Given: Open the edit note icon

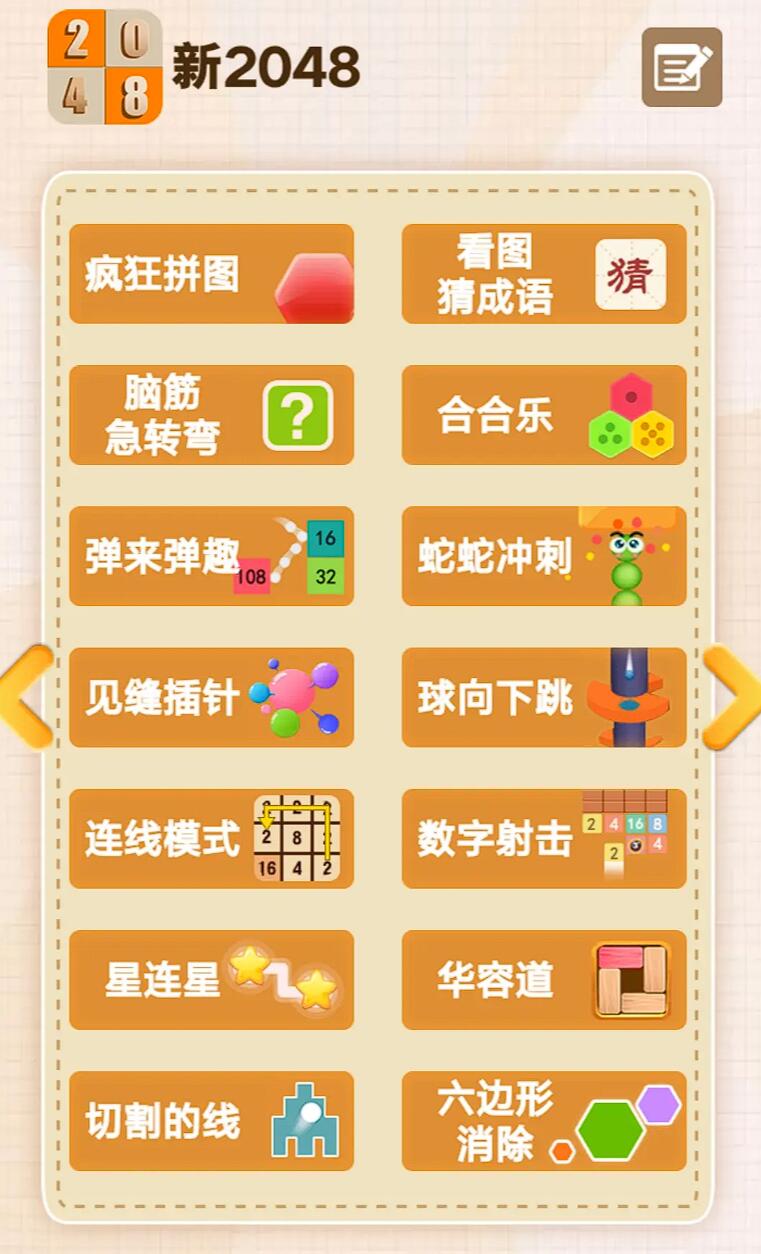Looking at the screenshot, I should coord(681,67).
